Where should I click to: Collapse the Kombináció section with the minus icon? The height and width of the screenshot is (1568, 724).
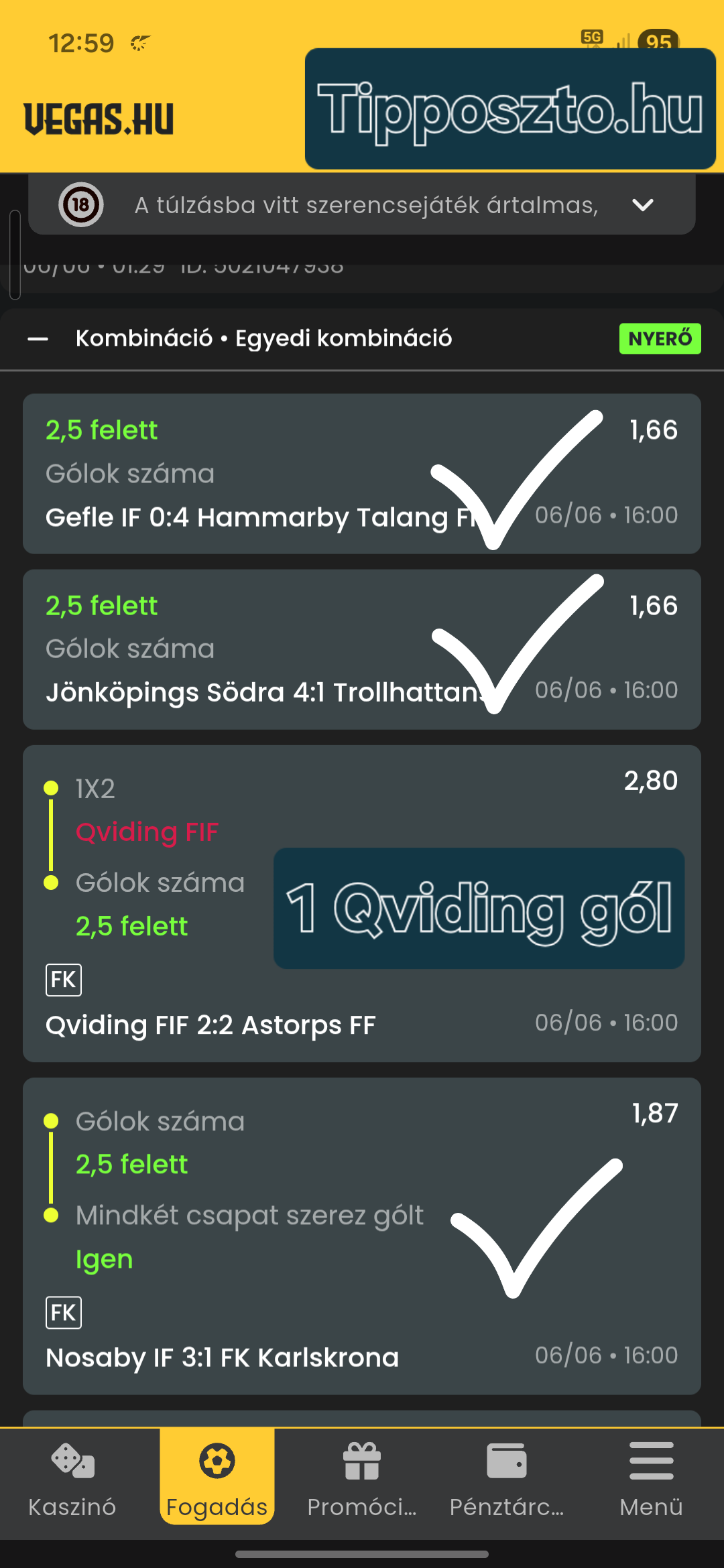[38, 339]
